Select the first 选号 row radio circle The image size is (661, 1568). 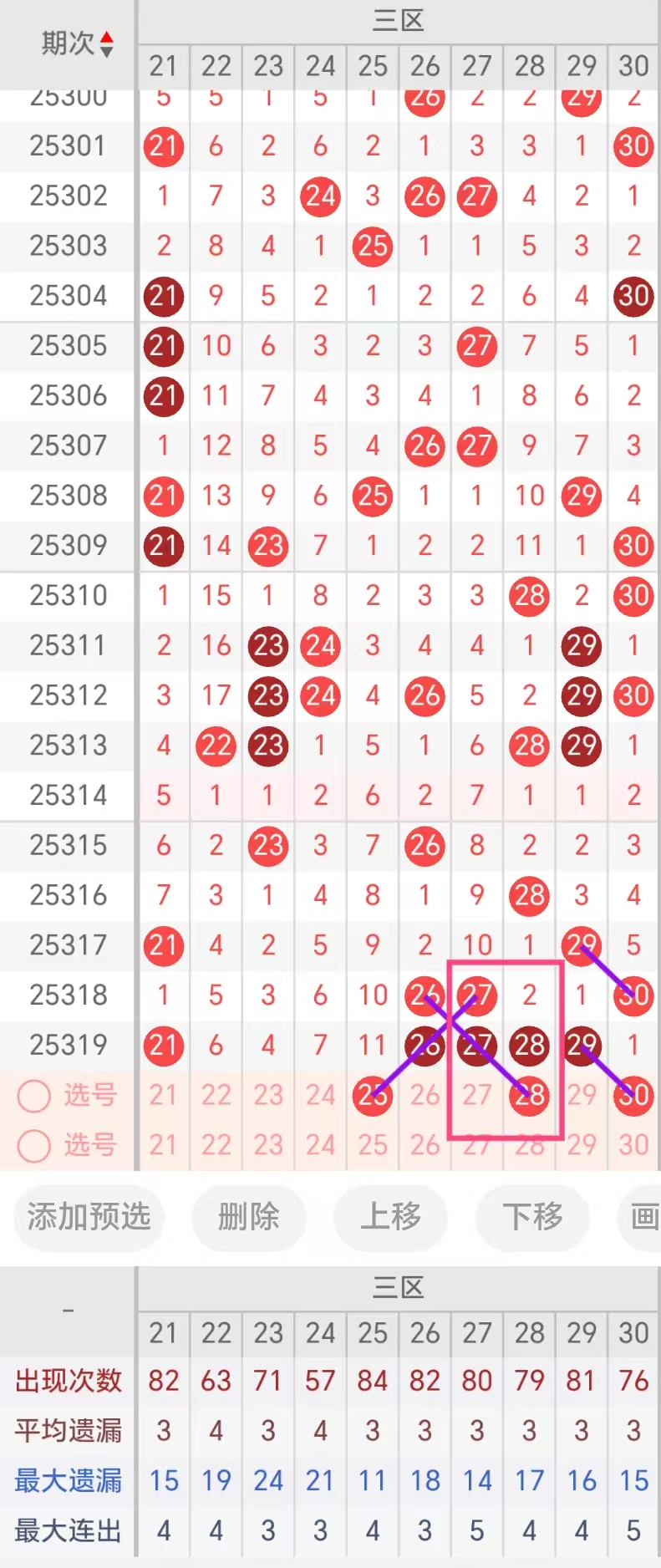[x=34, y=1096]
